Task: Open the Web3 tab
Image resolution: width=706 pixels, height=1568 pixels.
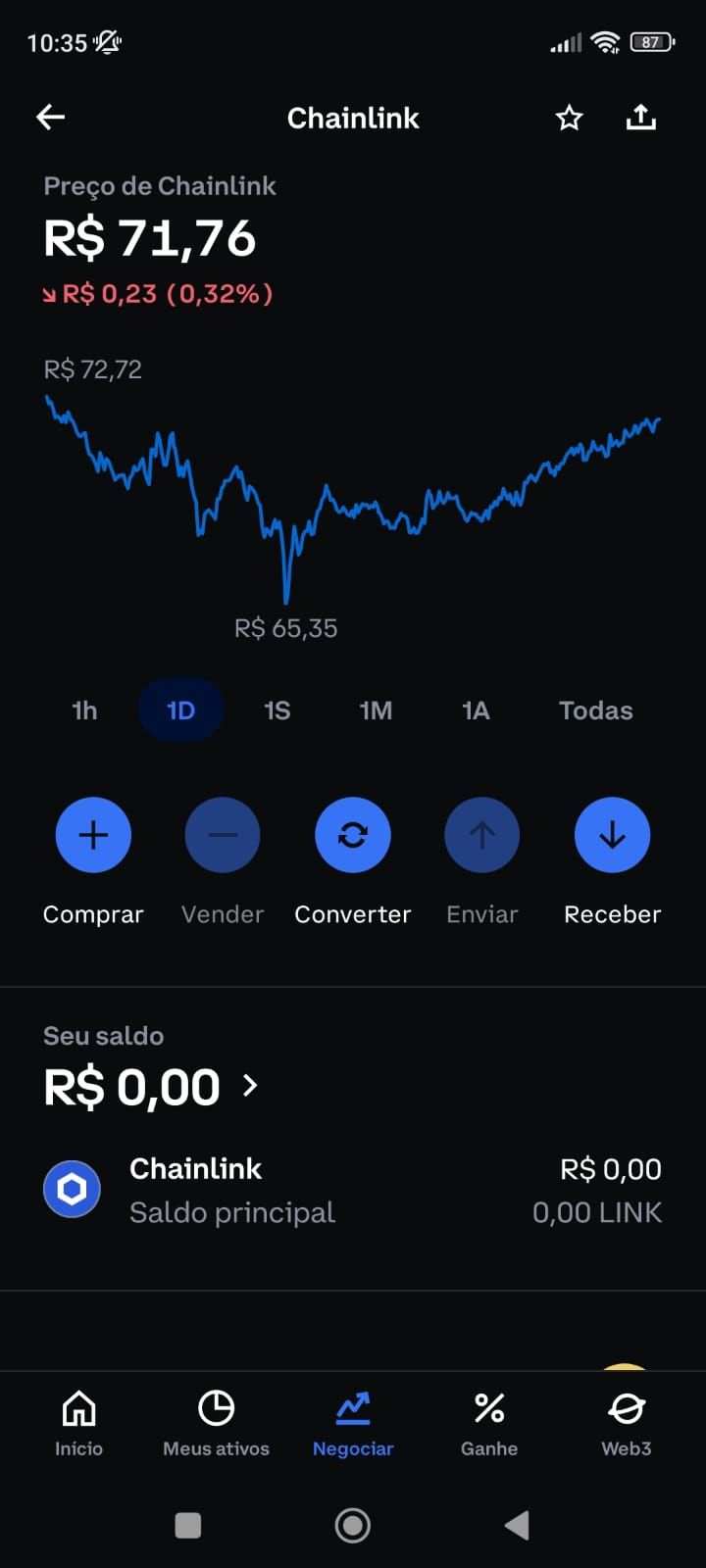Action: pyautogui.click(x=626, y=1423)
